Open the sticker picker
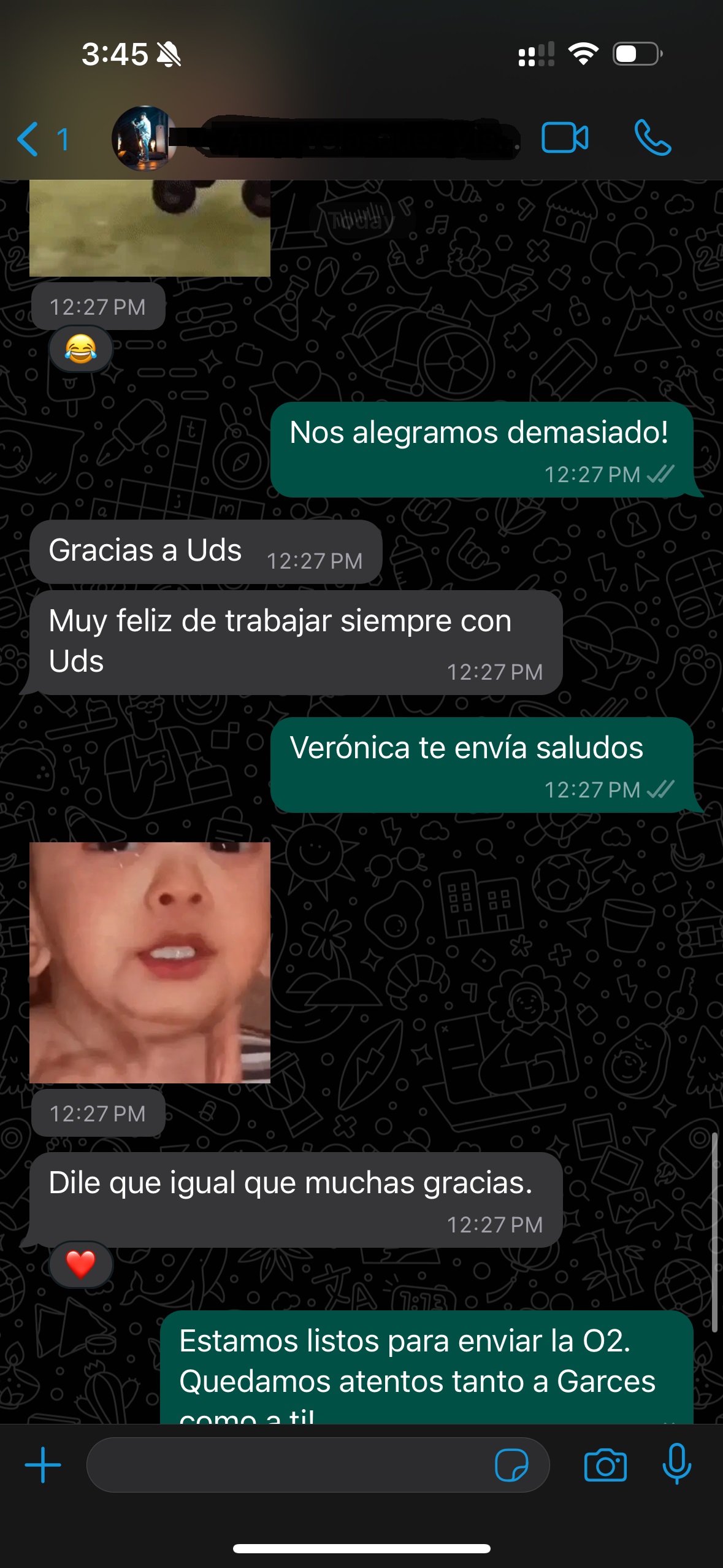723x1568 pixels. coord(511,1465)
